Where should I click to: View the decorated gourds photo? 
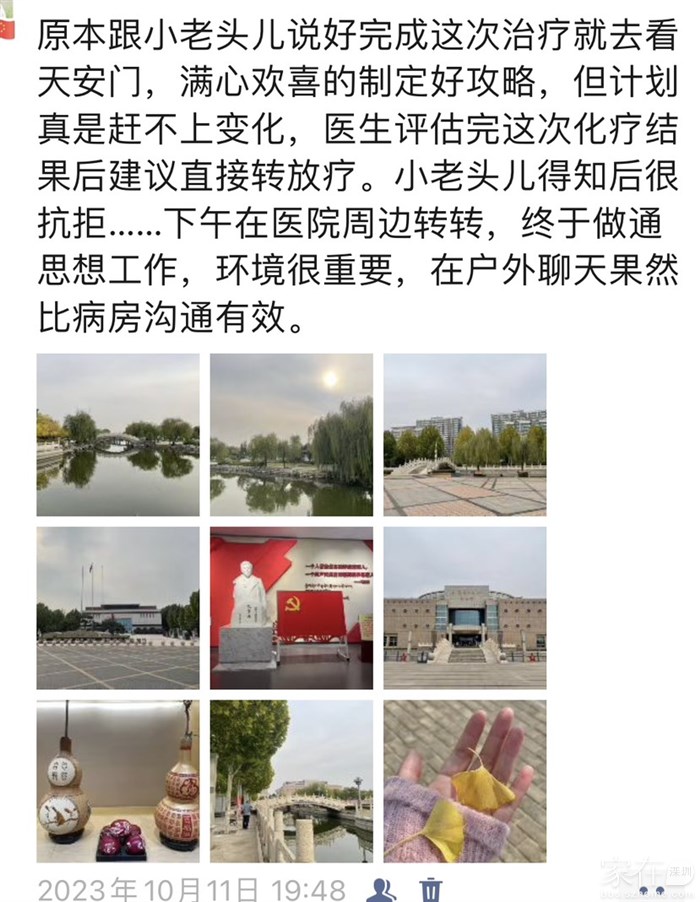coord(118,781)
